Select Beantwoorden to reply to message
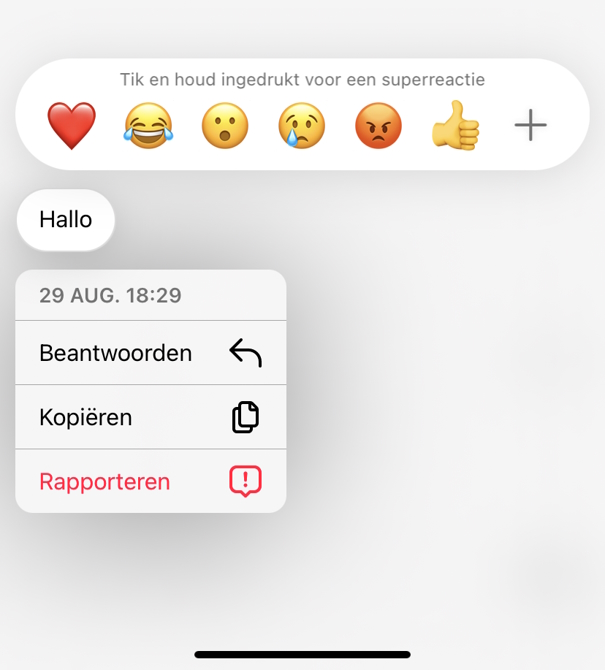605x670 pixels. coord(151,353)
